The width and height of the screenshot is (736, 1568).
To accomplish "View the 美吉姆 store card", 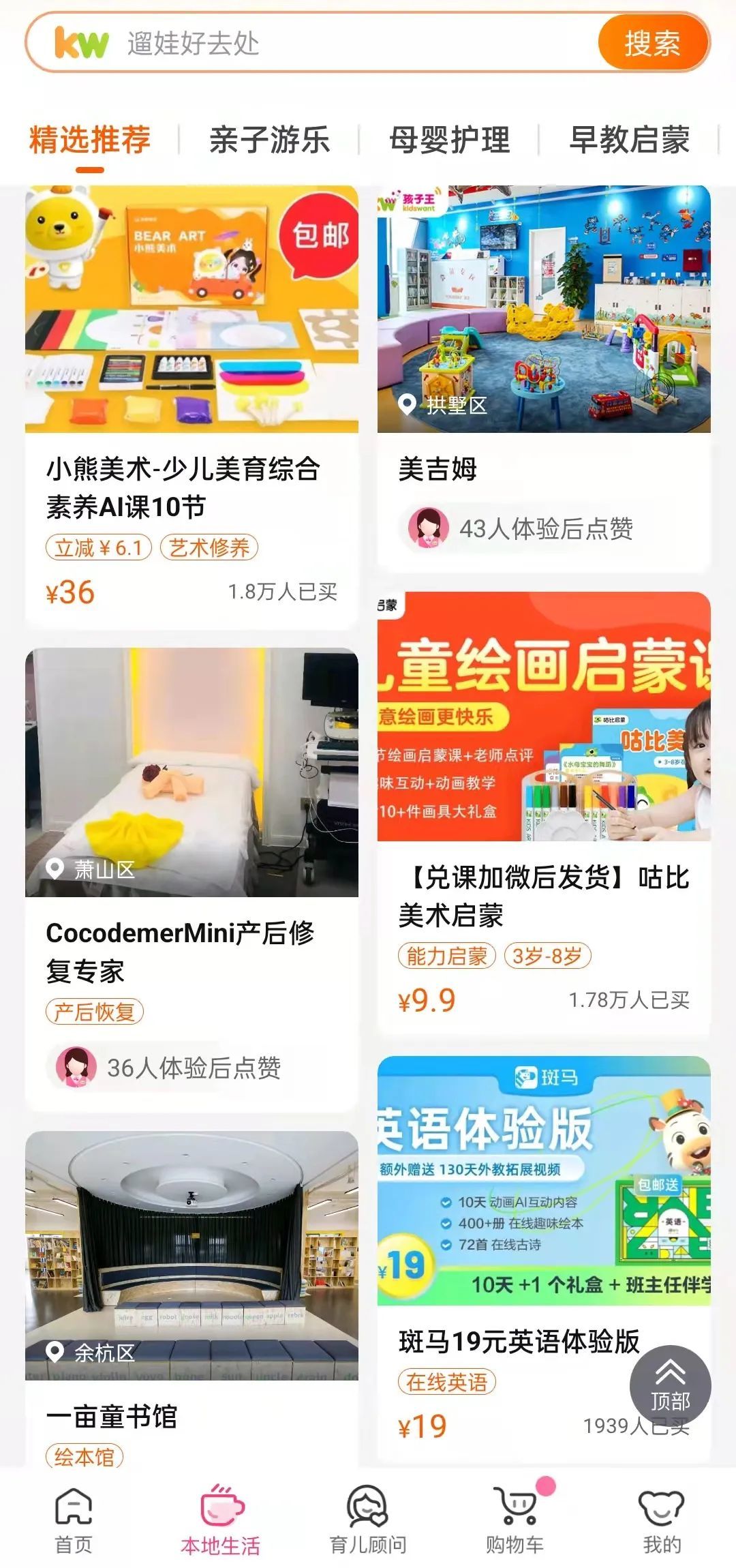I will pos(544,378).
